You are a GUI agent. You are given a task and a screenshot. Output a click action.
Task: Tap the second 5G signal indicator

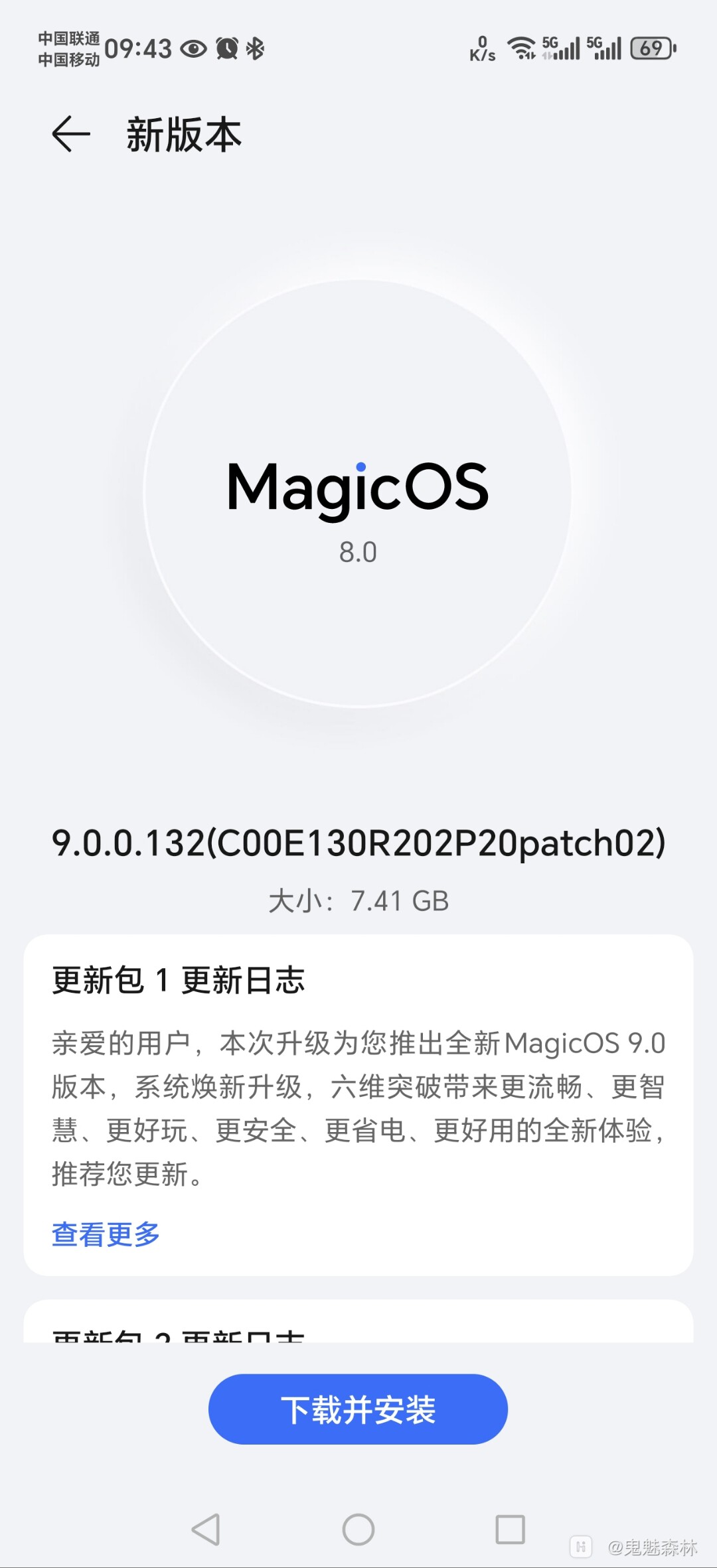click(603, 48)
